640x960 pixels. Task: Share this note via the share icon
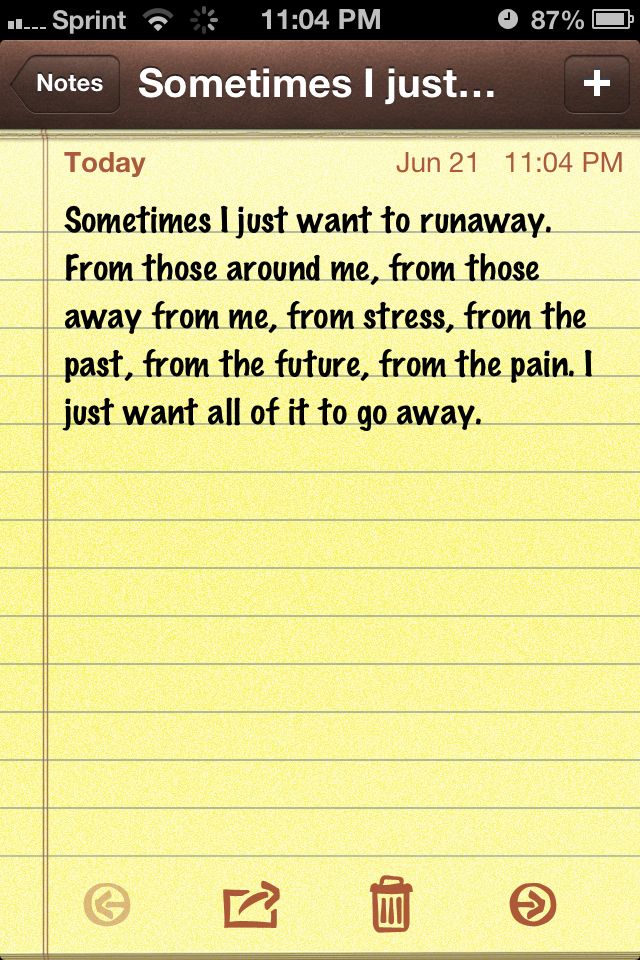(251, 906)
